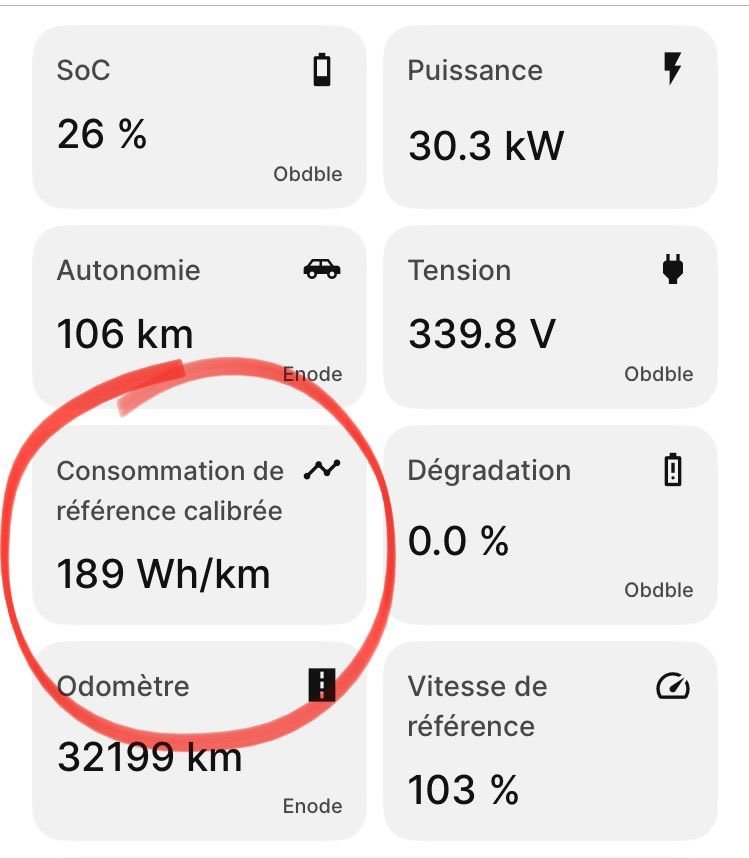Select the Vitesse de référence card

coord(550,740)
